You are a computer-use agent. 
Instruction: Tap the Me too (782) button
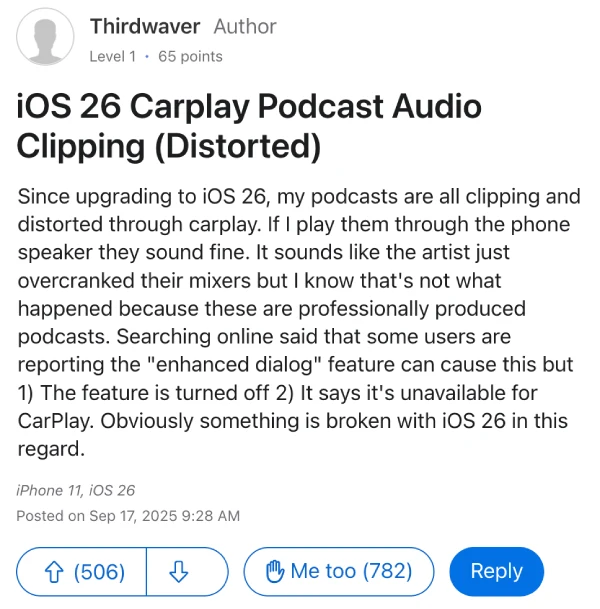point(338,572)
